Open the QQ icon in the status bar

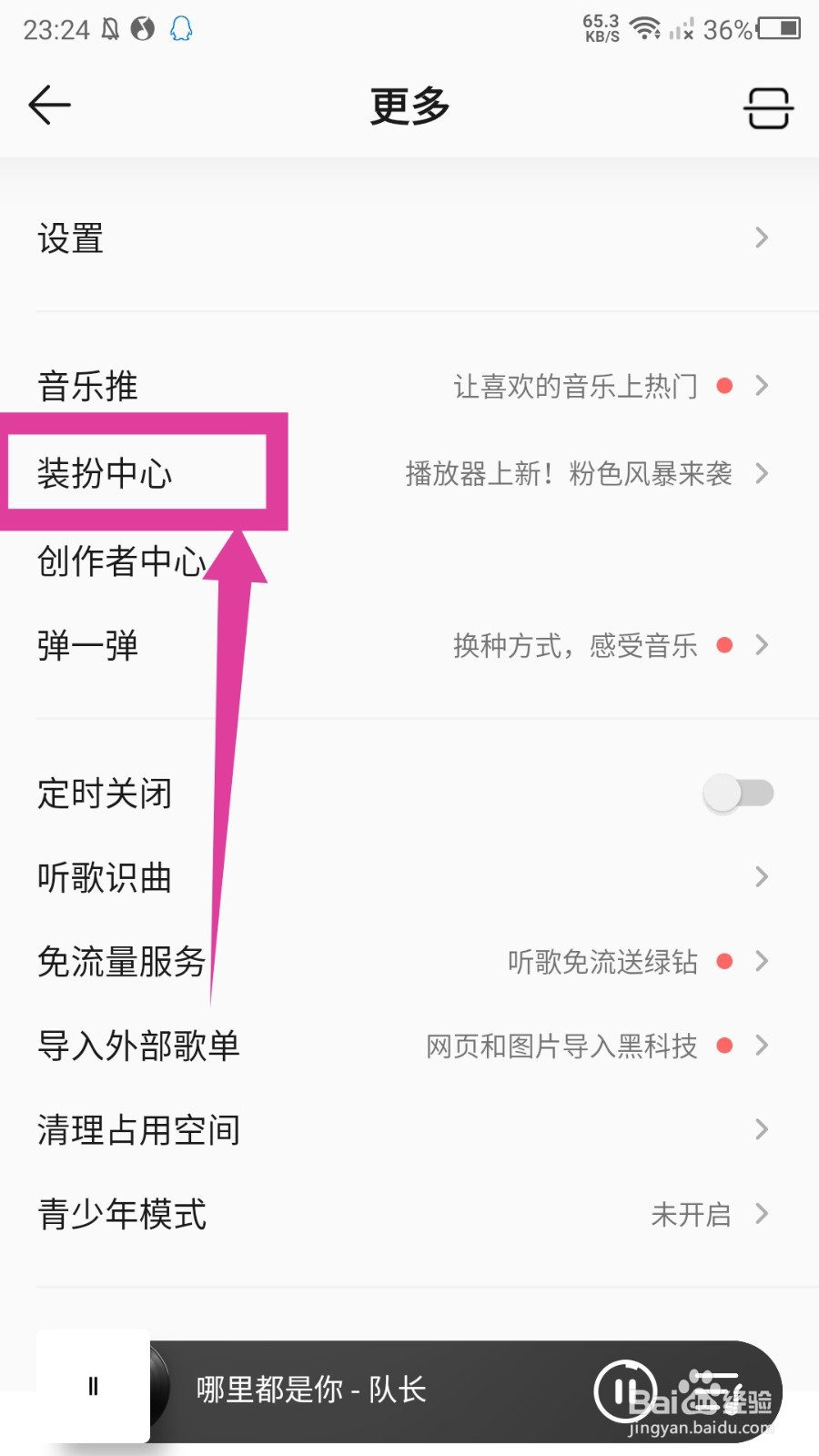(x=179, y=29)
